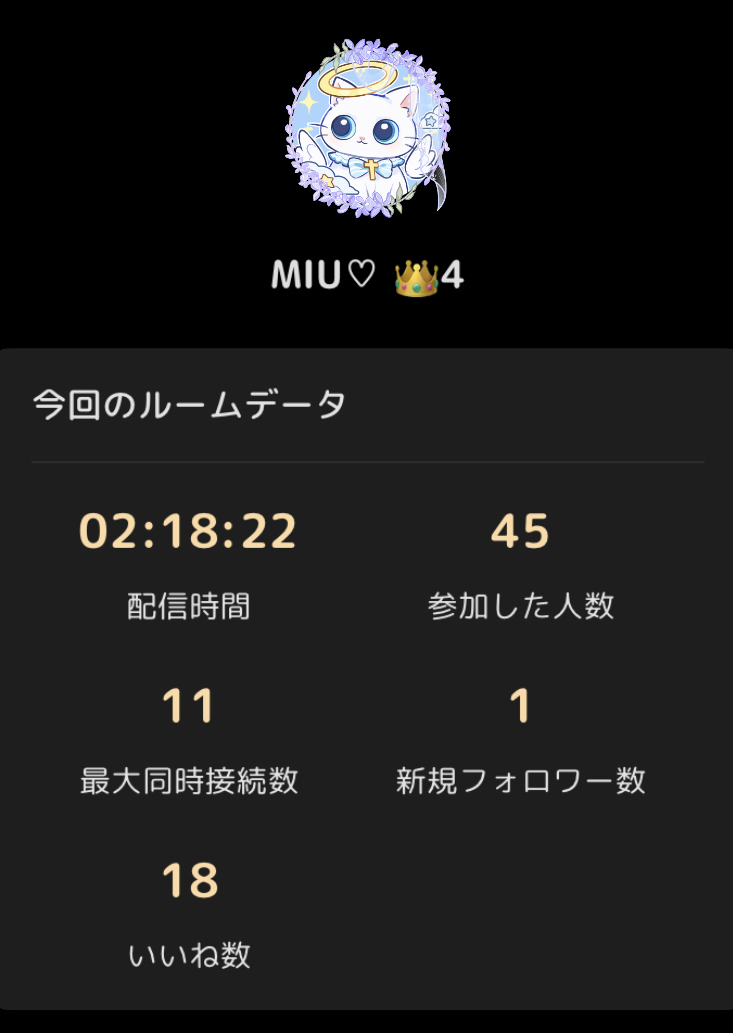The width and height of the screenshot is (733, 1033).
Task: Open MIU♡ profile avatar
Action: (x=367, y=129)
